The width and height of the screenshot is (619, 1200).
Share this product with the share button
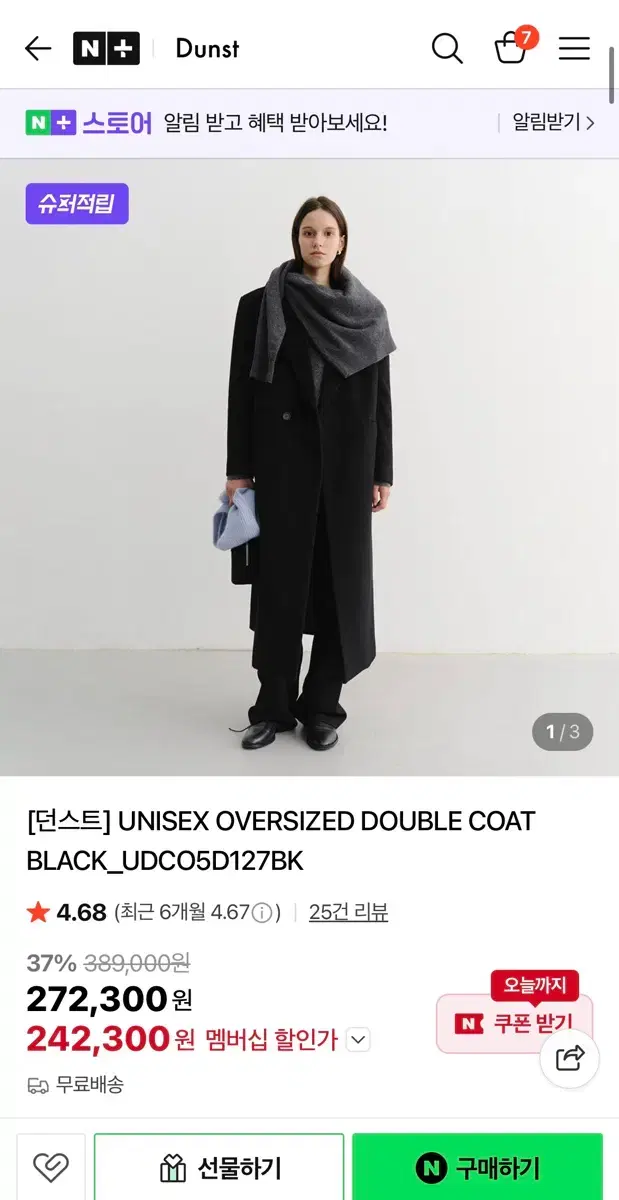[x=569, y=1058]
